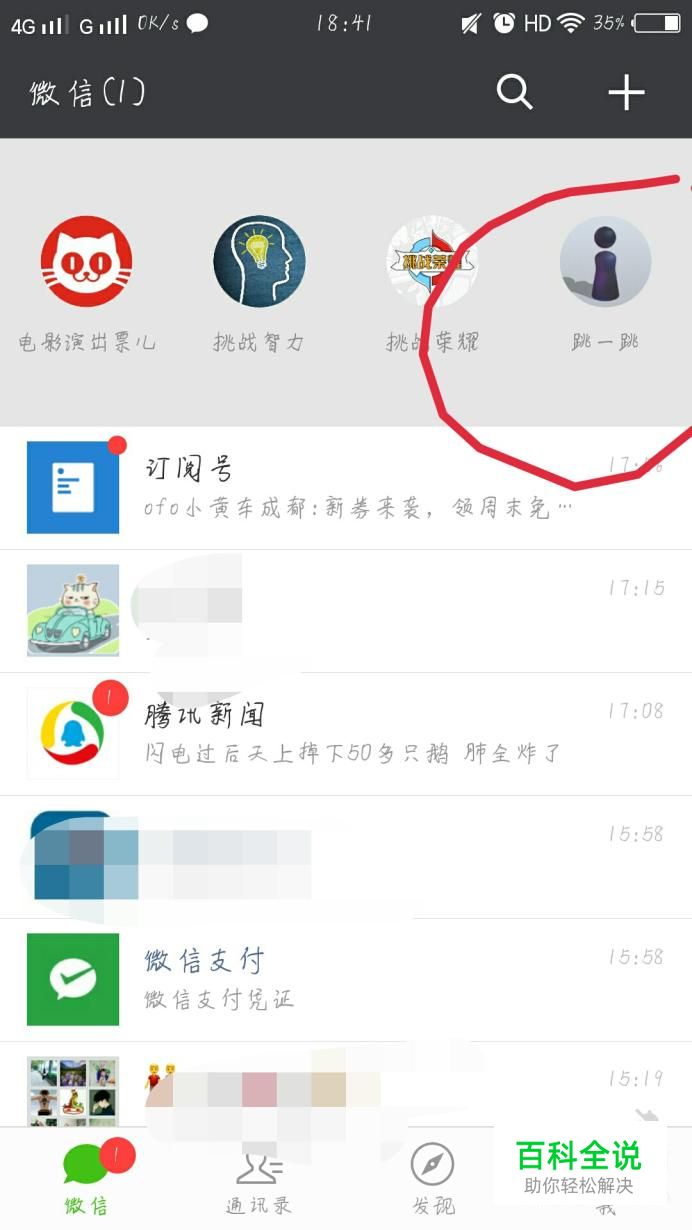Launch the 跳一跳 mini game
The height and width of the screenshot is (1230, 692).
605,262
